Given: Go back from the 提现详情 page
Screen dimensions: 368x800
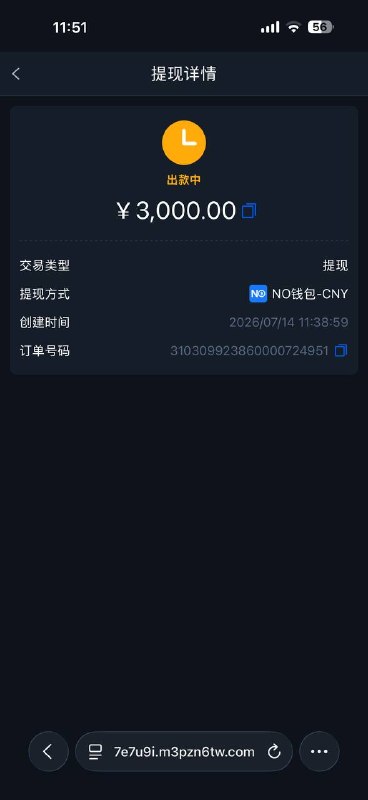Looking at the screenshot, I should pyautogui.click(x=16, y=74).
